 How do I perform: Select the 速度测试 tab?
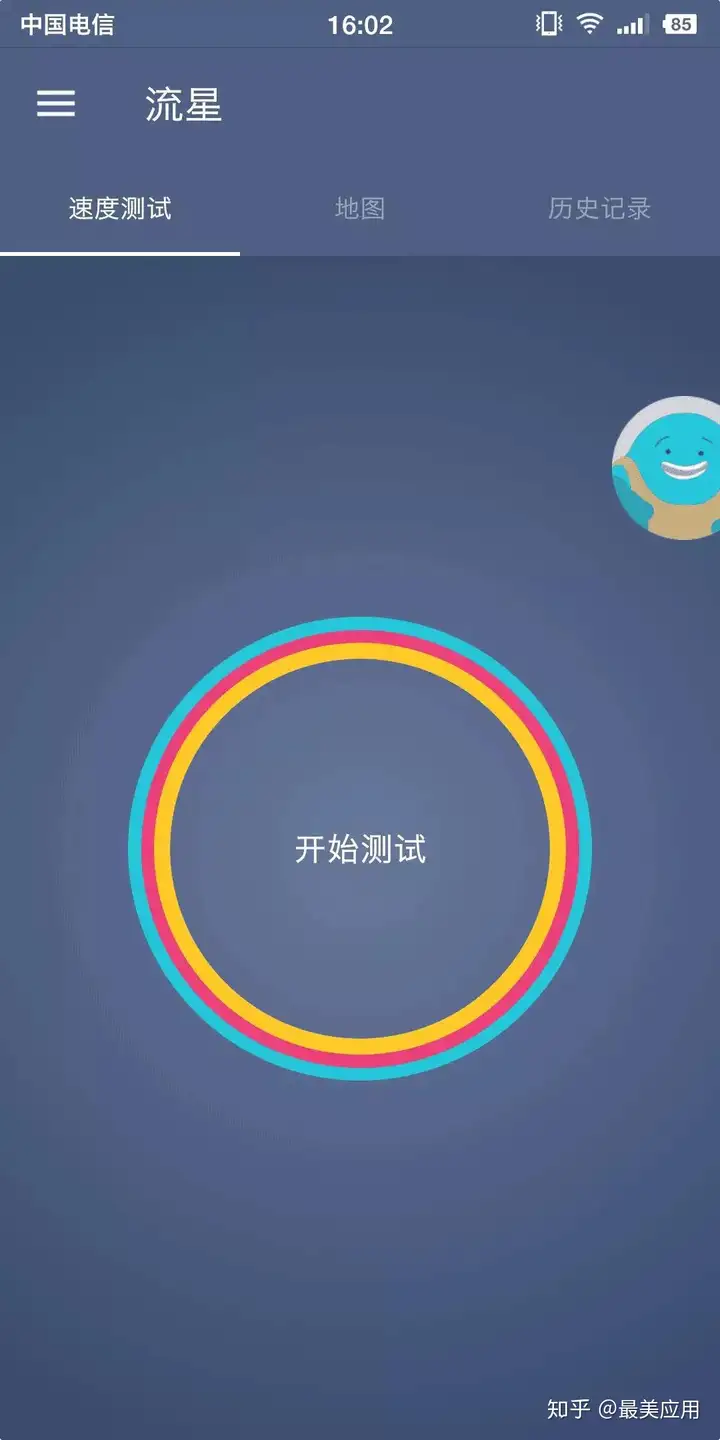pyautogui.click(x=120, y=208)
